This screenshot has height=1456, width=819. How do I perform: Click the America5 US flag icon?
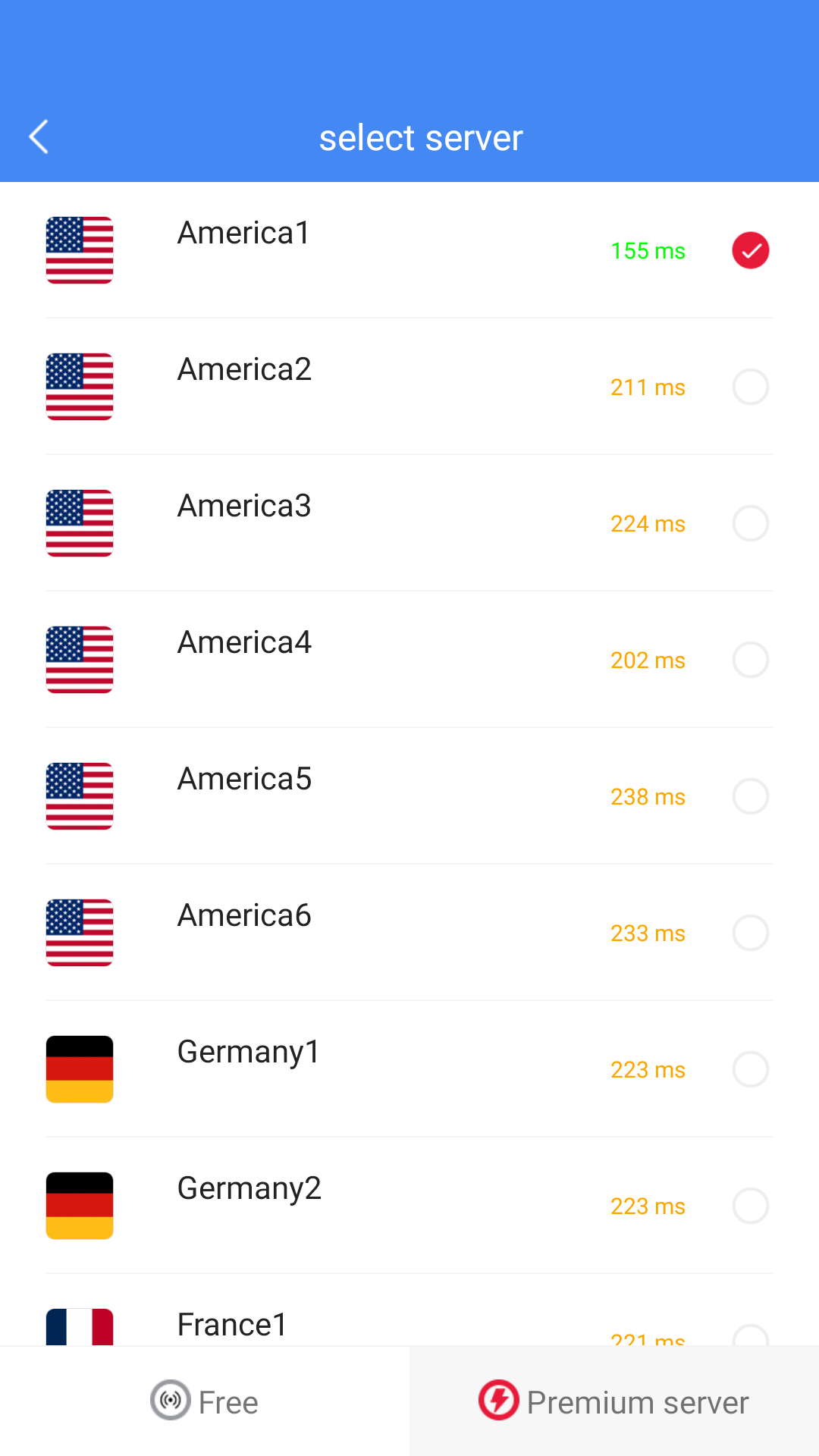click(79, 796)
